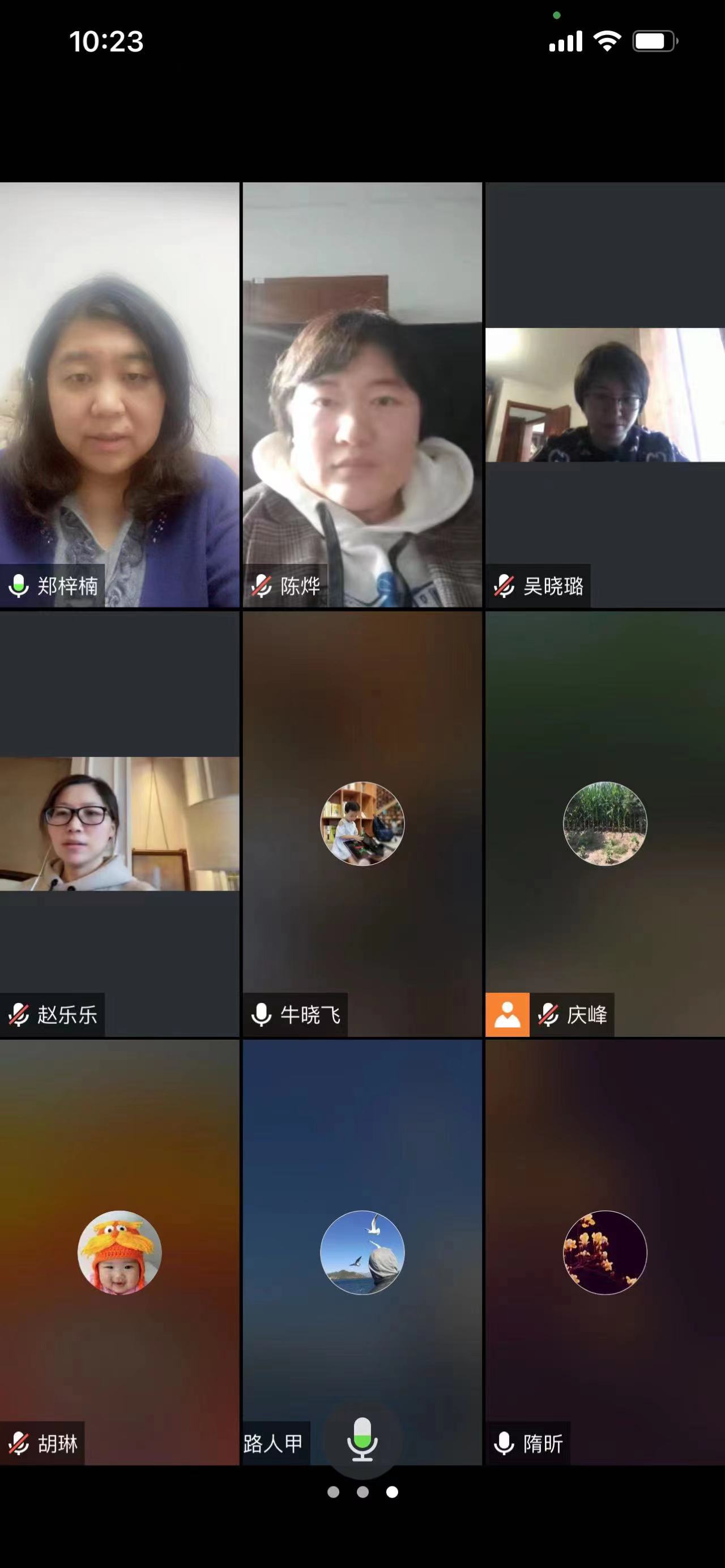725x1568 pixels.
Task: Open 庆峰's participant tile
Action: point(604,823)
